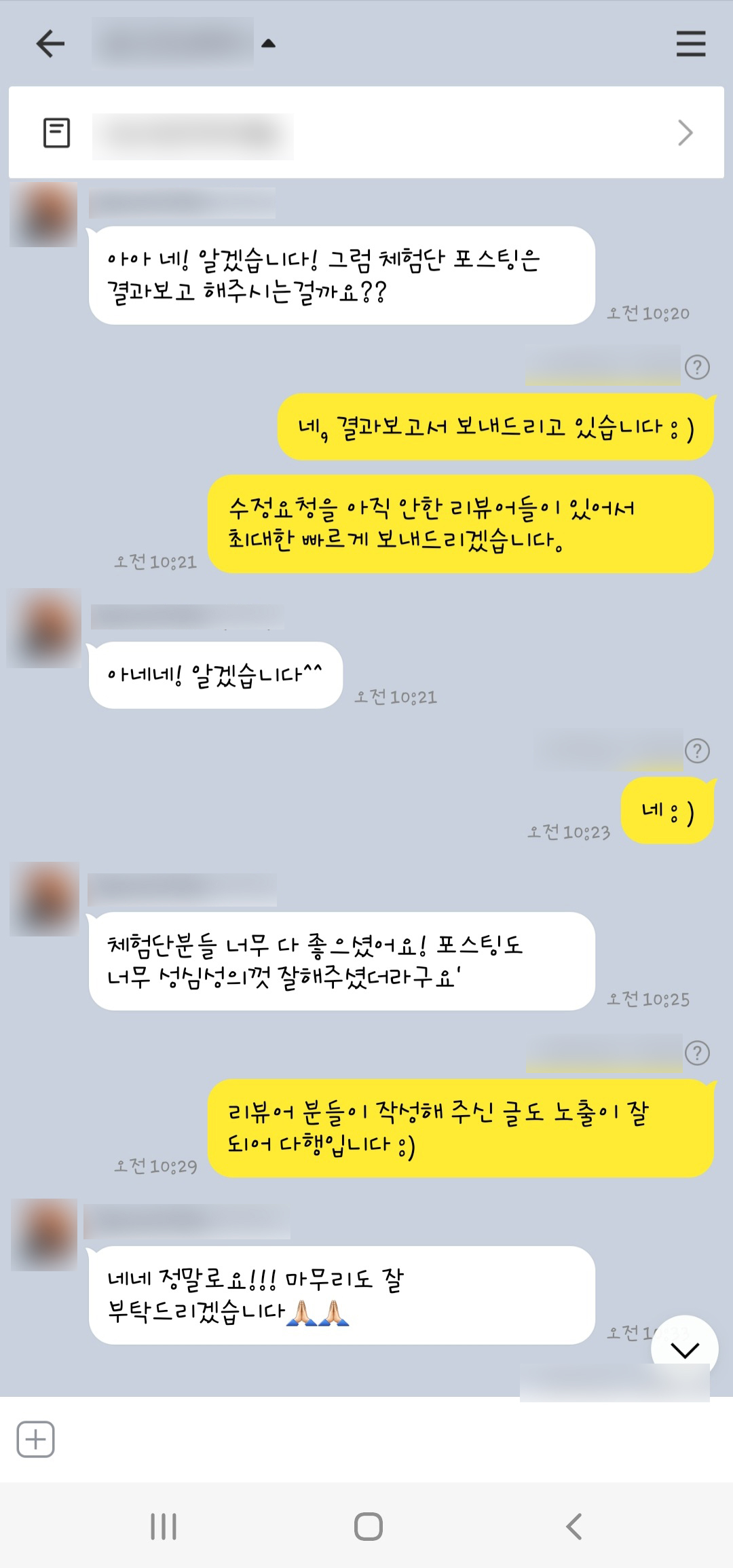The image size is (733, 1568).
Task: Open the plus attachment menu
Action: point(35,1439)
